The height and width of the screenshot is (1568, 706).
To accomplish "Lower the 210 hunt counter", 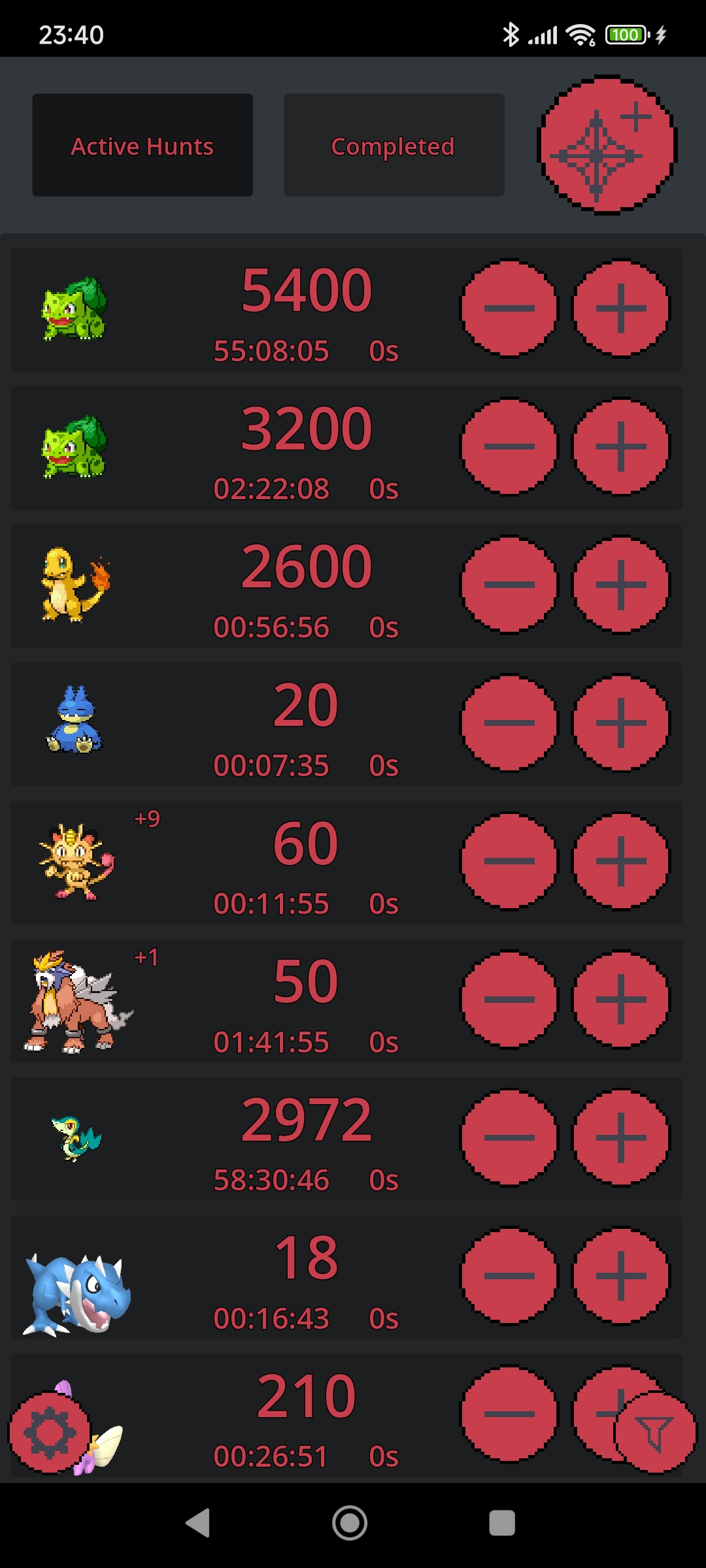I will [509, 1414].
